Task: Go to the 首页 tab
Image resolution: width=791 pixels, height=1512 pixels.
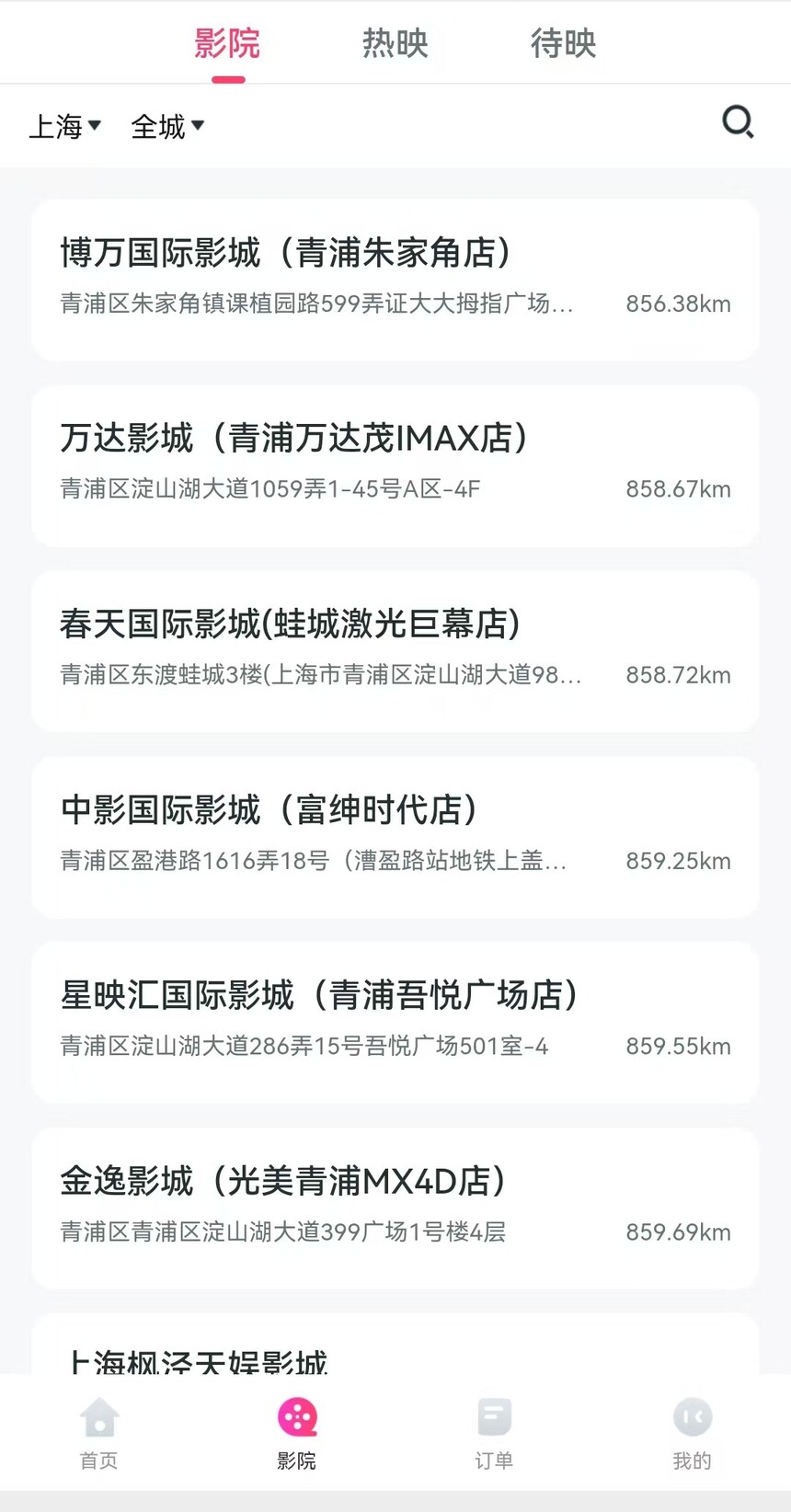Action: tap(99, 1432)
